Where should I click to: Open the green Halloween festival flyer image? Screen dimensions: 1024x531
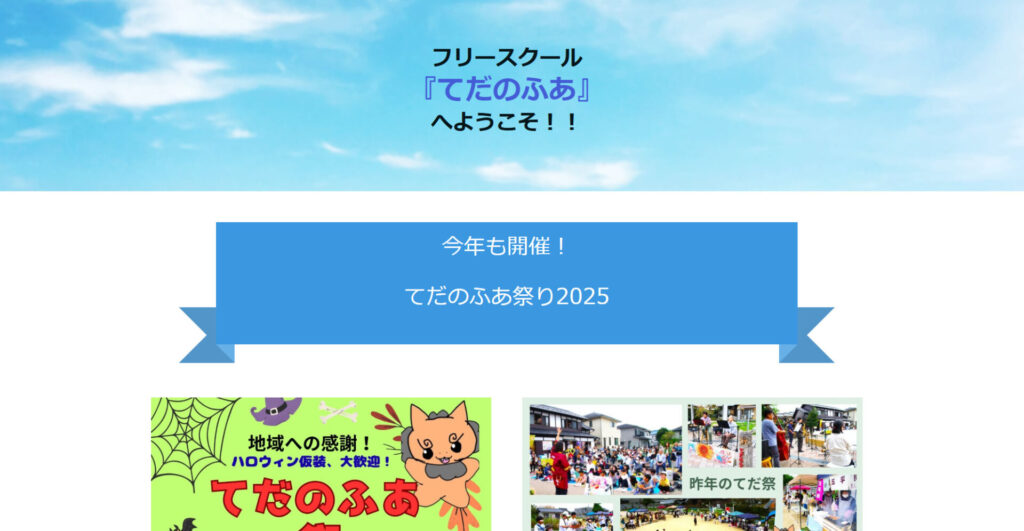[x=321, y=464]
